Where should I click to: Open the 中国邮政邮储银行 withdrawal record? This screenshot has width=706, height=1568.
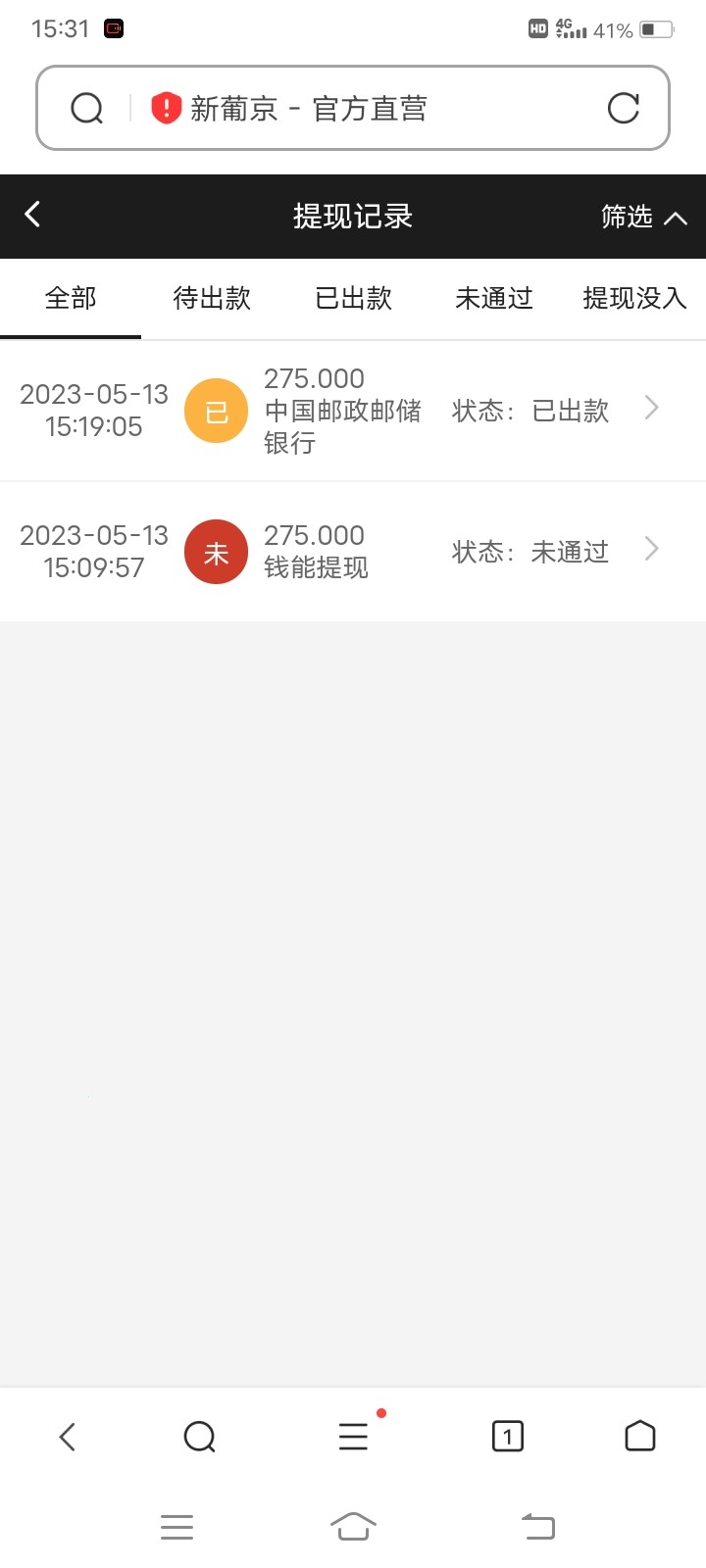(x=353, y=411)
